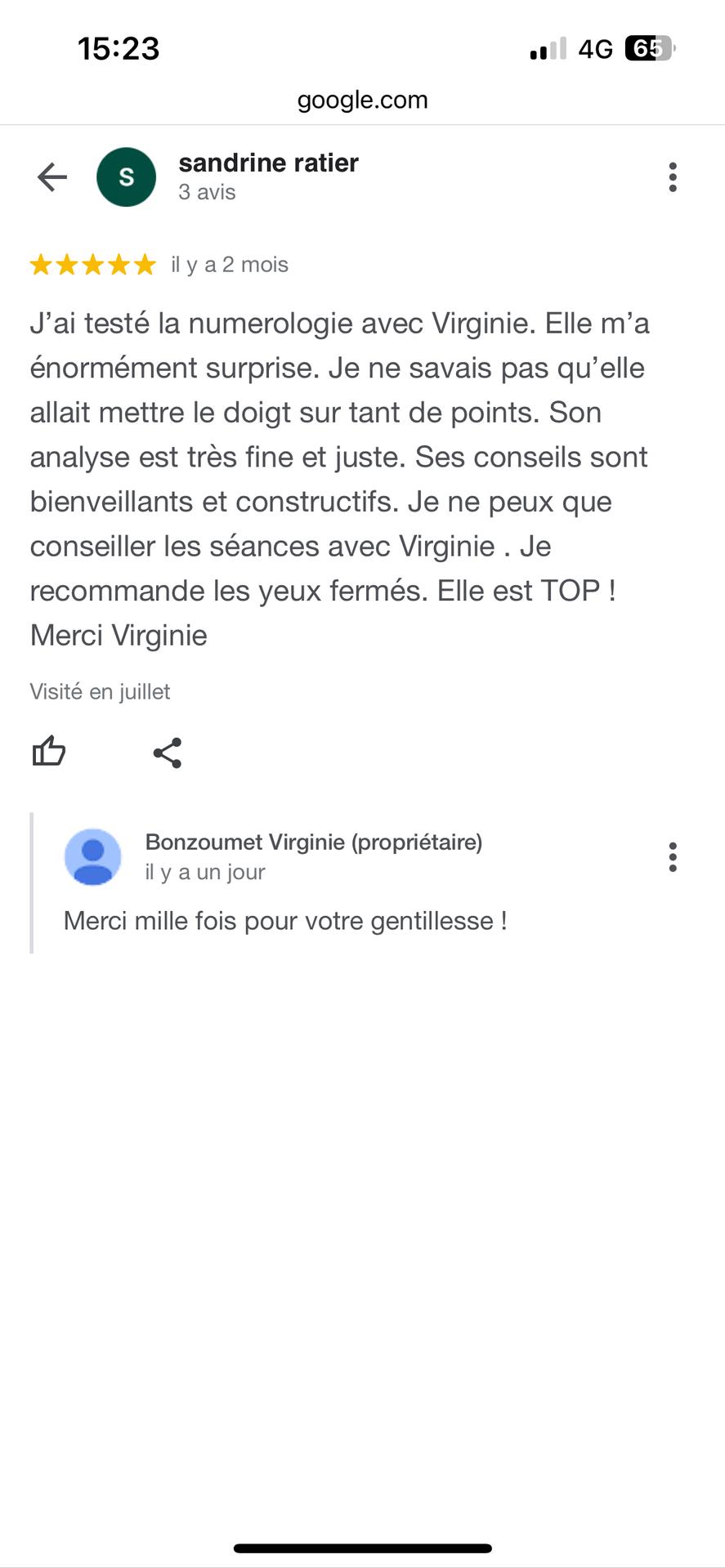Go back using the arrow icon
The height and width of the screenshot is (1568, 725).
click(x=51, y=176)
